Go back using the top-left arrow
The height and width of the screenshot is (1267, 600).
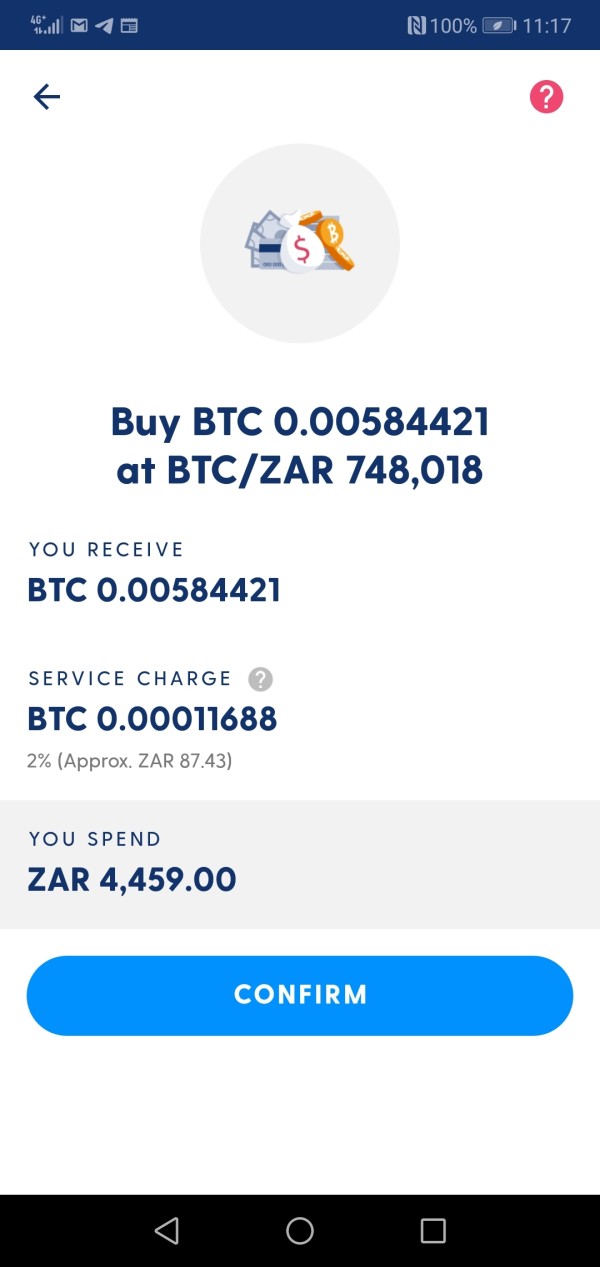click(47, 96)
